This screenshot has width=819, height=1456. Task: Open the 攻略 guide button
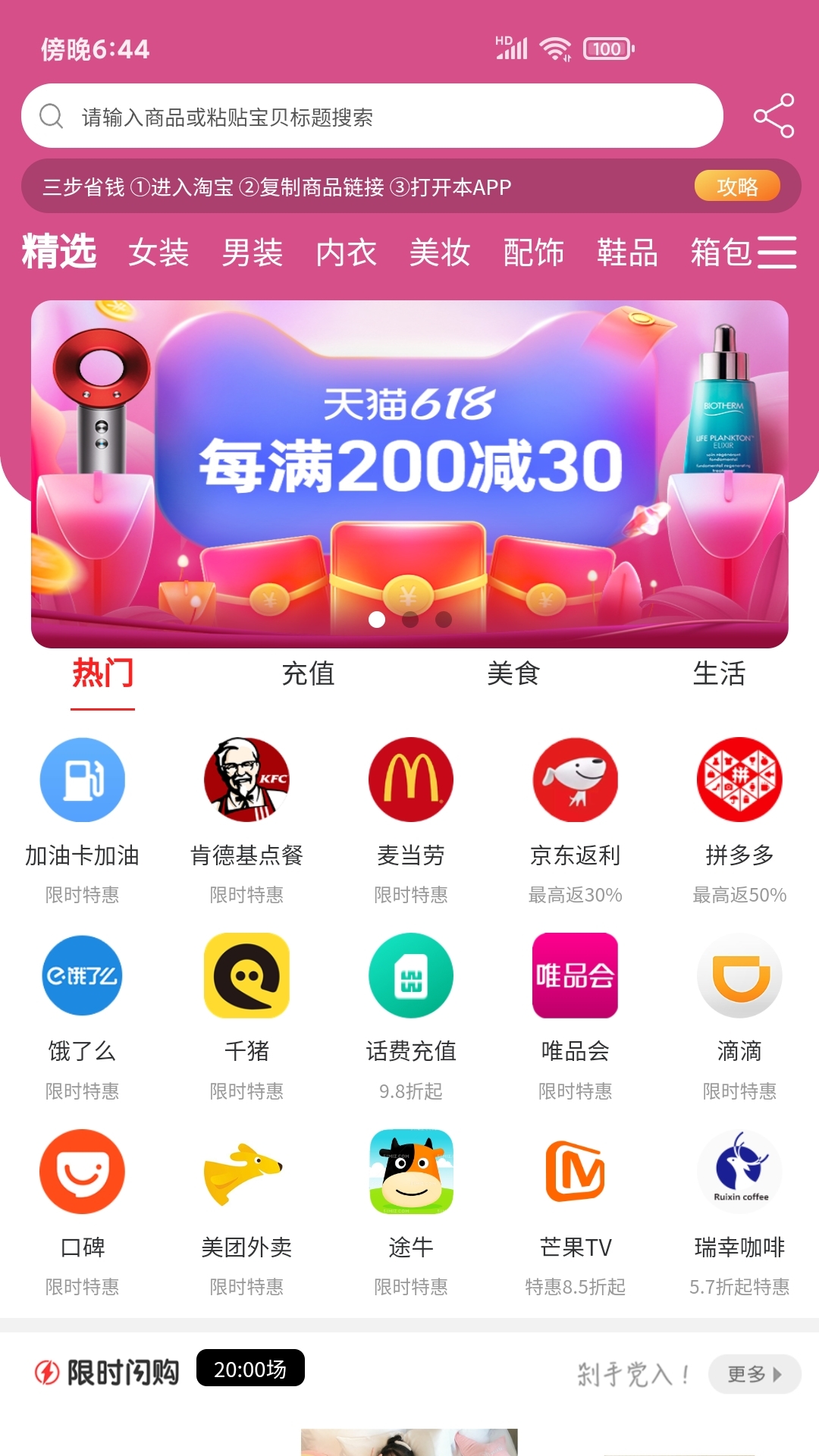[737, 187]
